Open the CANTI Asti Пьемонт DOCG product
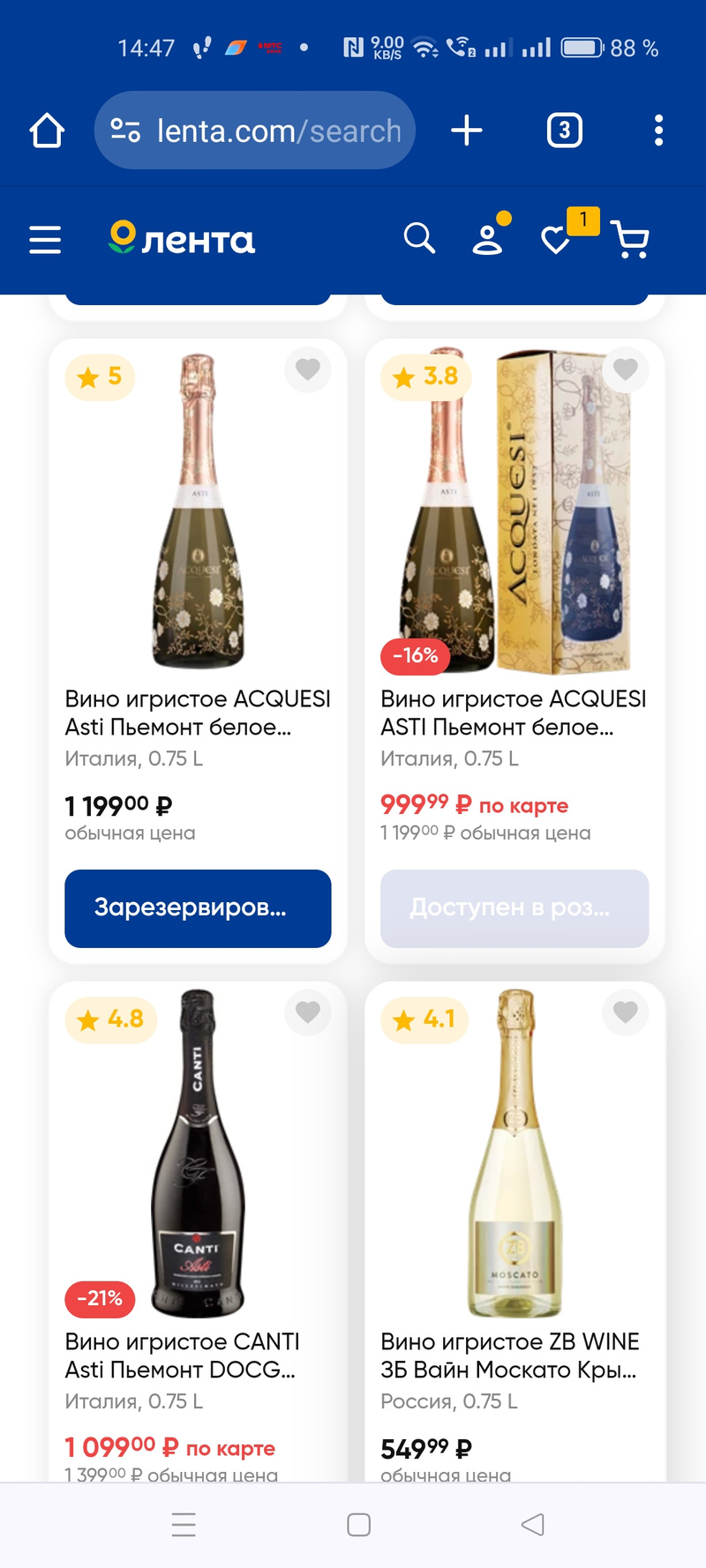The width and height of the screenshot is (706, 1568). (x=182, y=1355)
